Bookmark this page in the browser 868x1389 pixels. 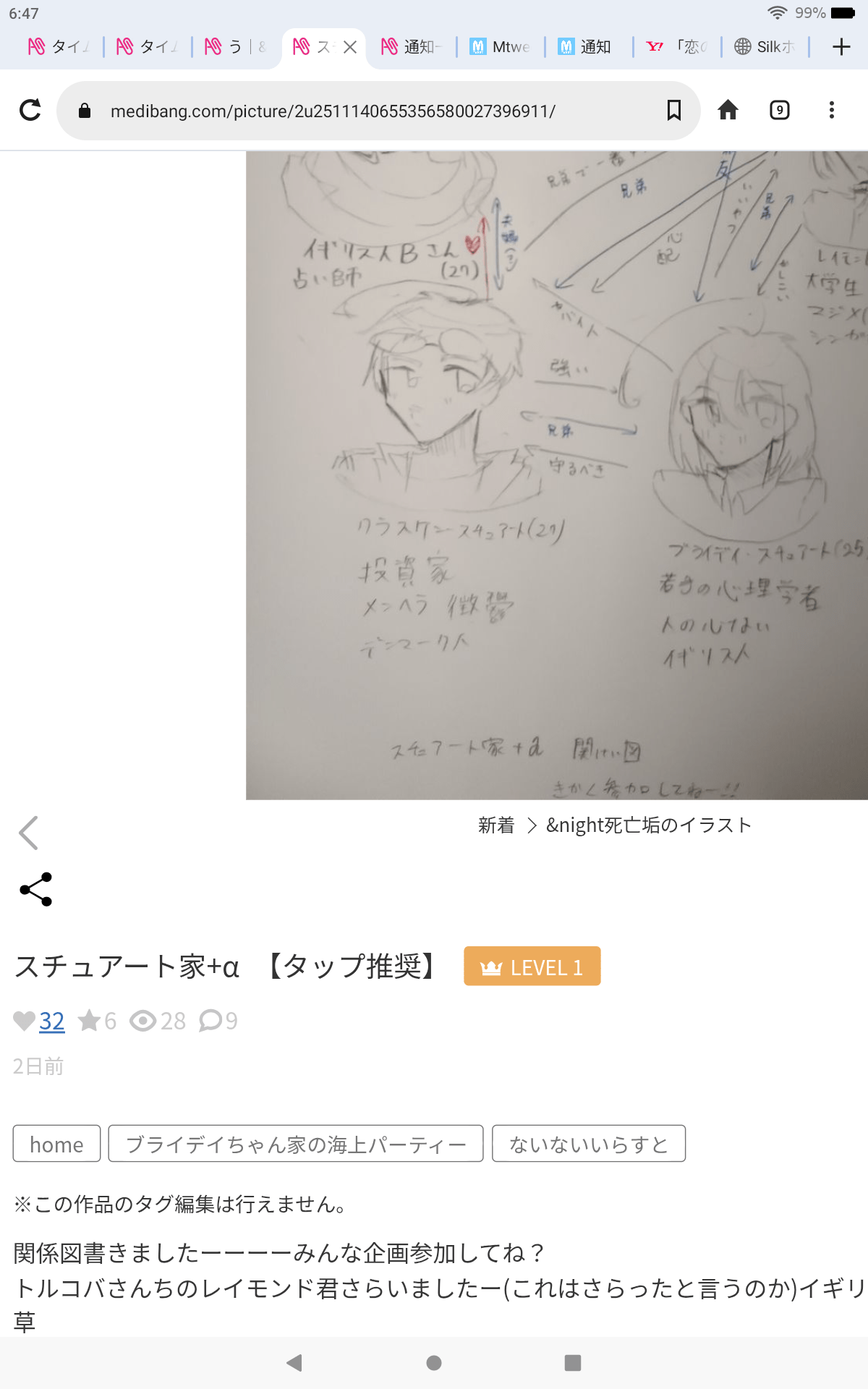(x=673, y=110)
